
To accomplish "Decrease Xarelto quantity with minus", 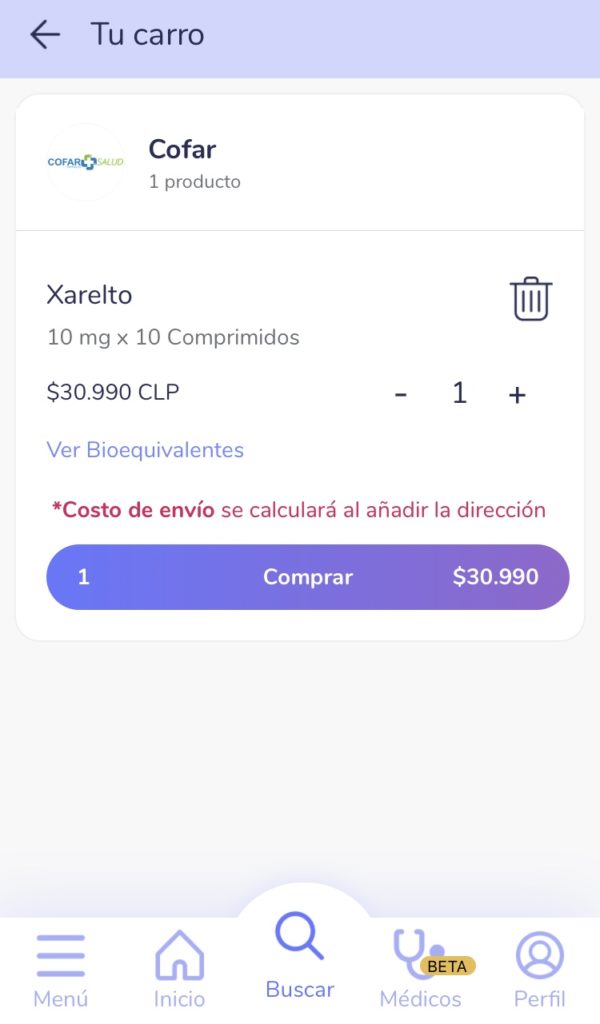I will click(401, 394).
